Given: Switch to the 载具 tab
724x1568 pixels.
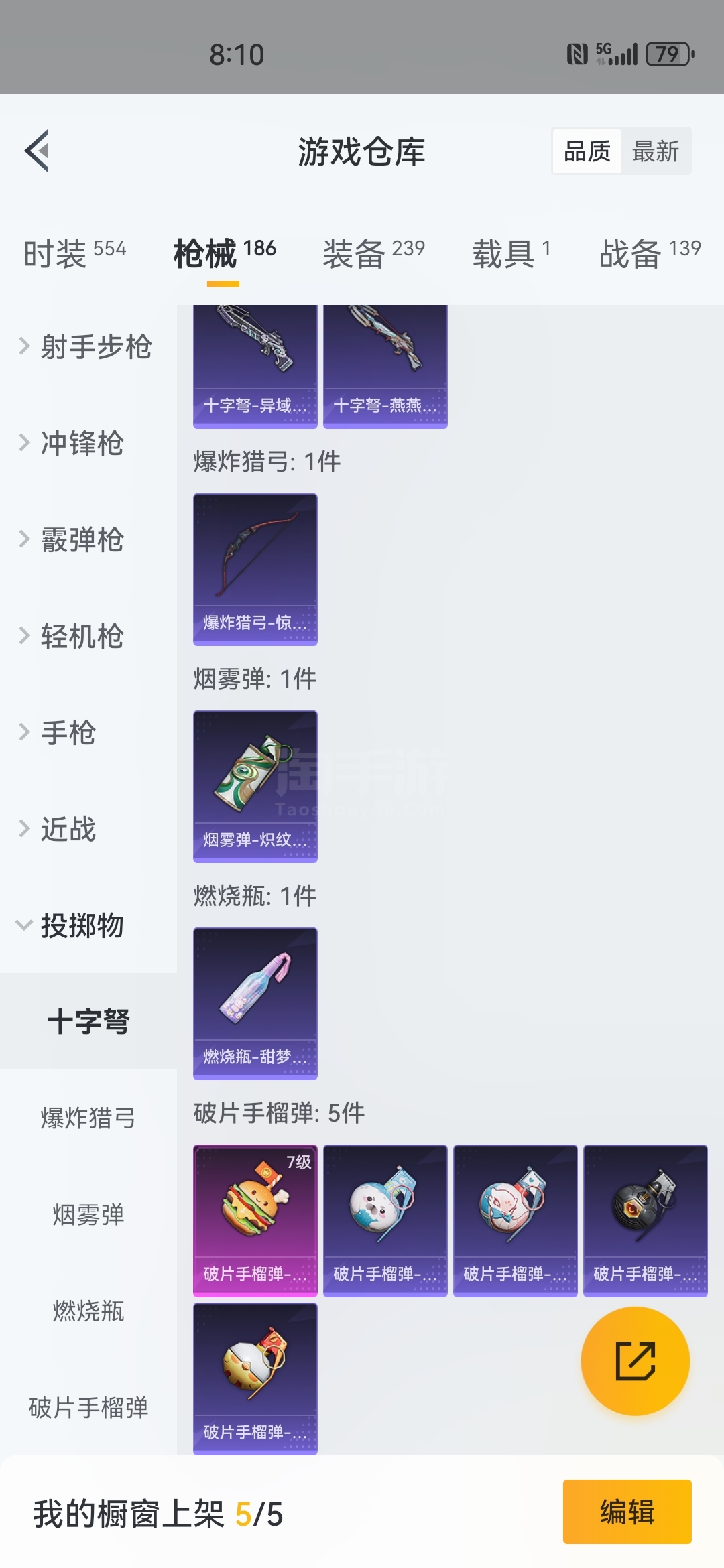Looking at the screenshot, I should coord(511,253).
